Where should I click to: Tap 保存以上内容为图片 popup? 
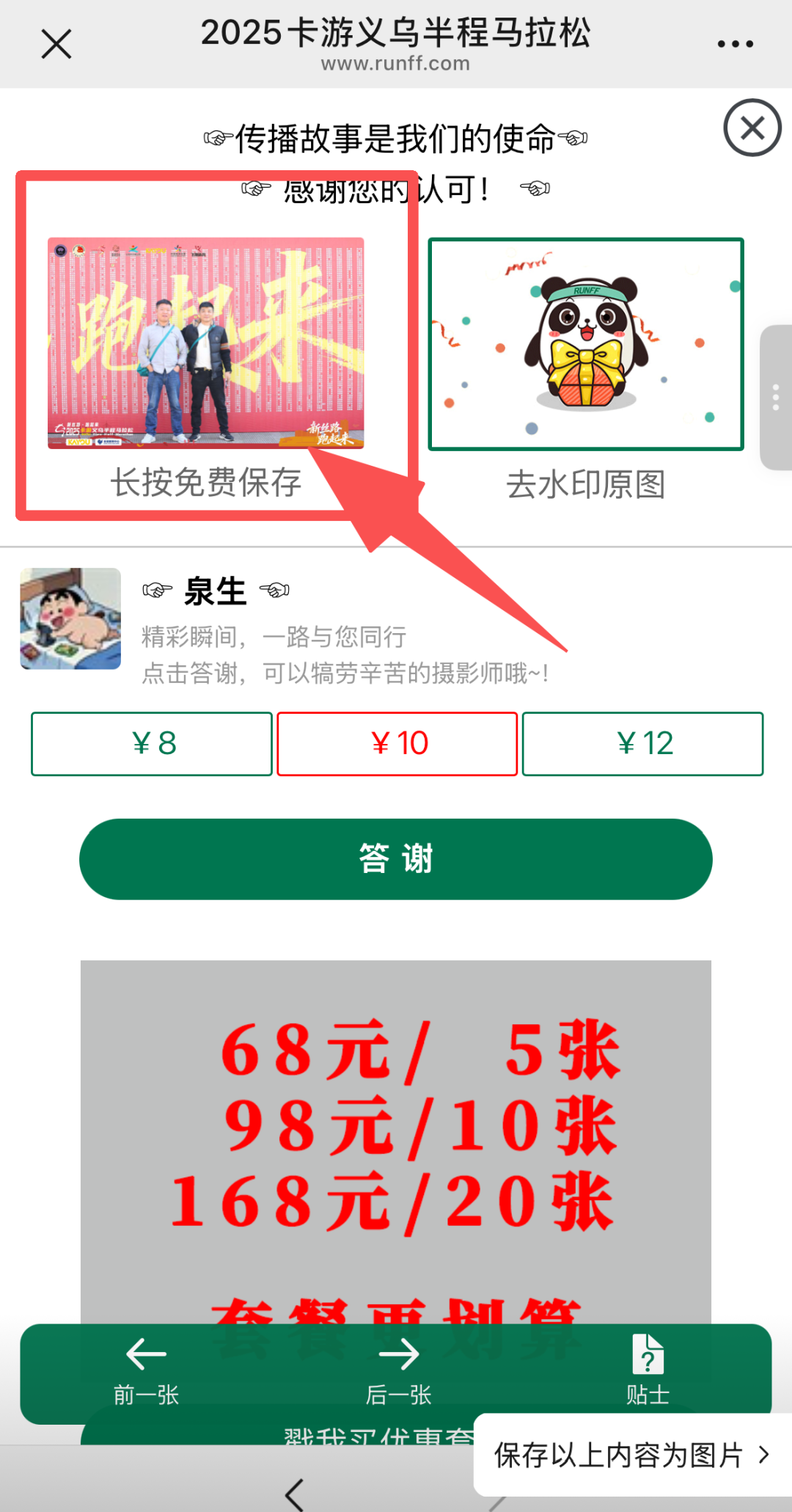(x=631, y=1455)
